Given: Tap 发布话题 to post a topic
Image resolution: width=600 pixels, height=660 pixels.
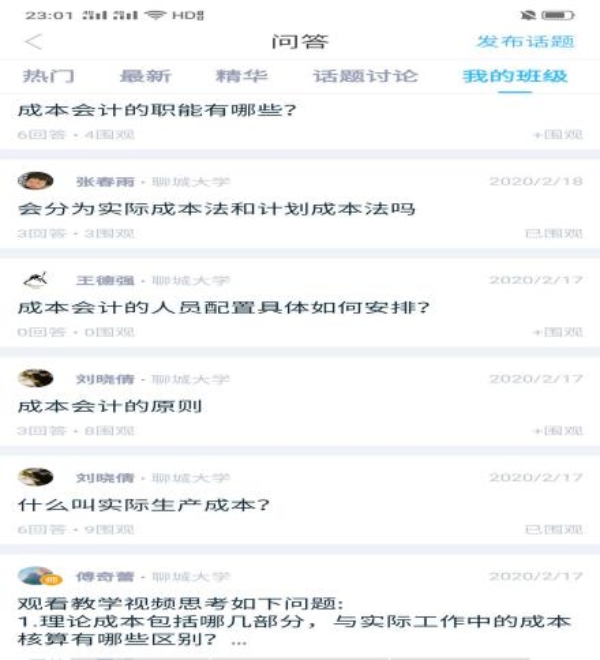Looking at the screenshot, I should tap(525, 42).
